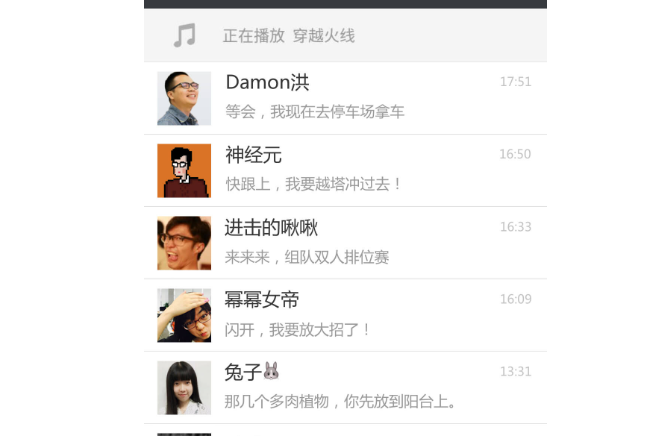This screenshot has width=651, height=436.
Task: Open the chat with 幂幂女帝
Action: pos(345,315)
